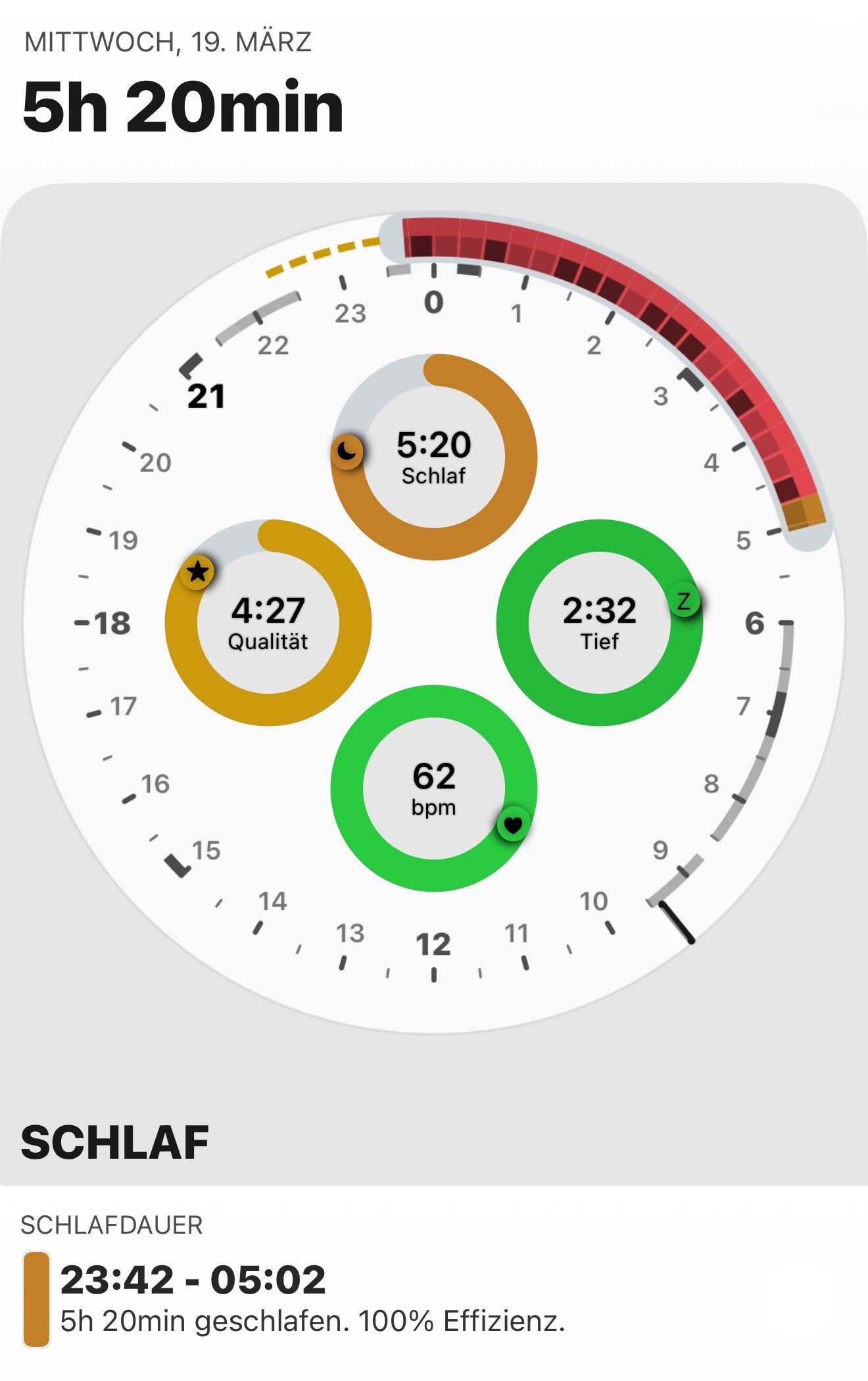
Task: Open the 2:32 Tief sleep ring
Action: click(600, 623)
